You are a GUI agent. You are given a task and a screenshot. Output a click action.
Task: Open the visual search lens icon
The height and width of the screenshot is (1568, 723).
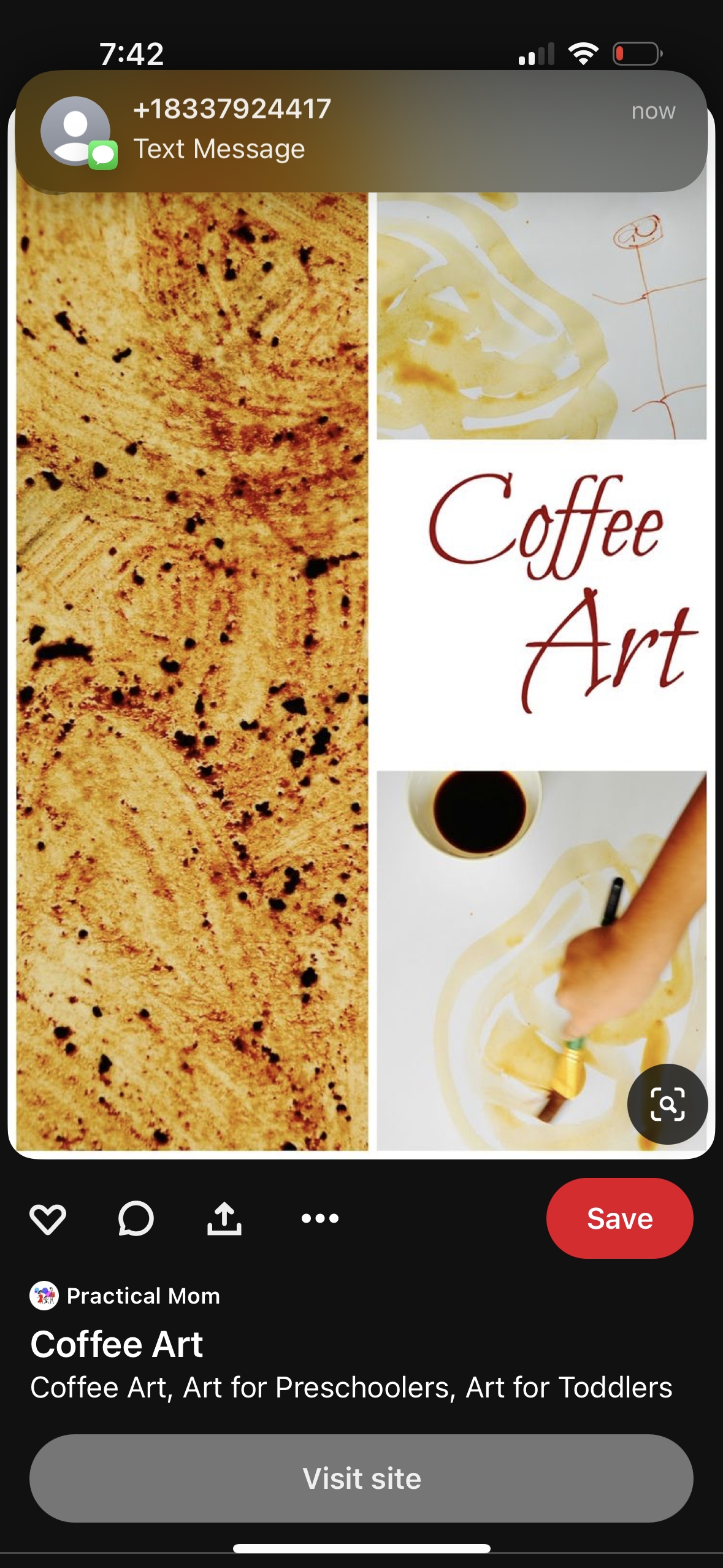coord(667,1104)
